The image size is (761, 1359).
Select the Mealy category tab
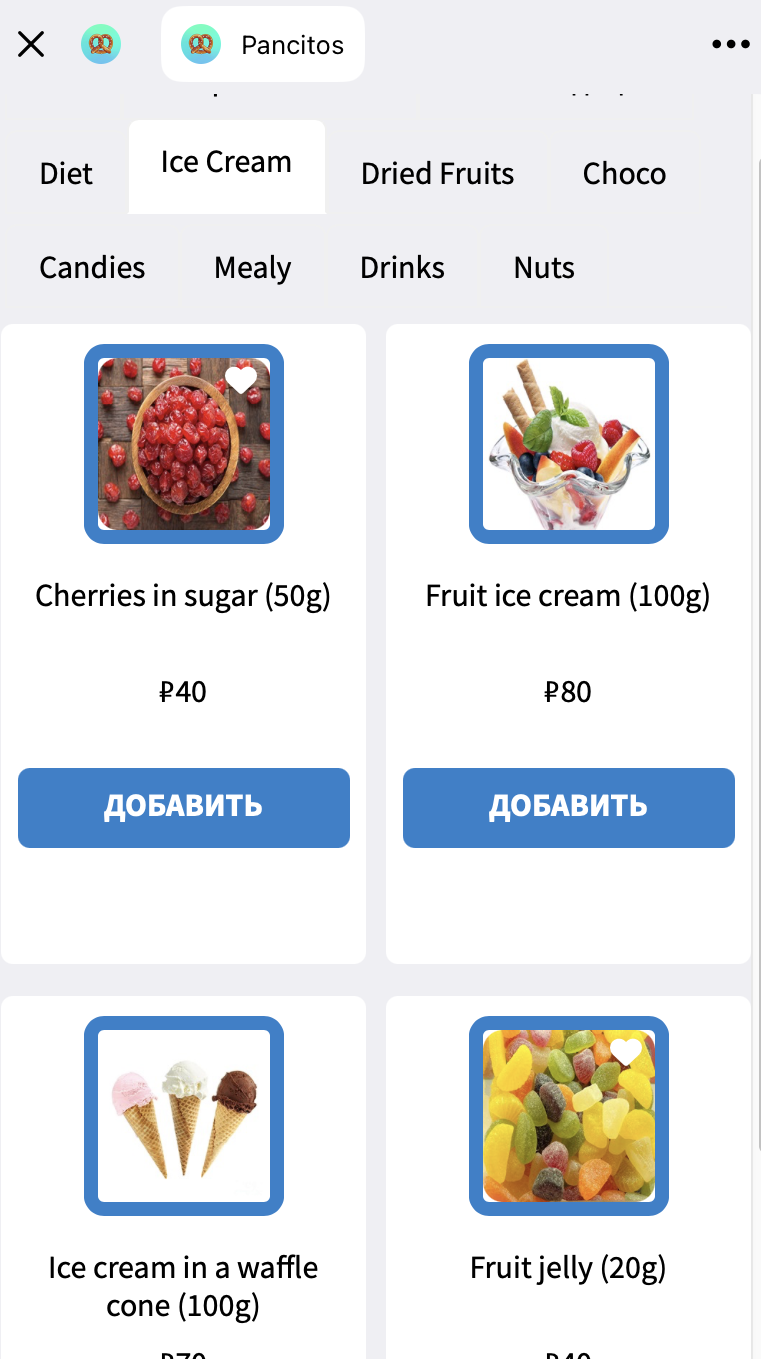(x=253, y=268)
